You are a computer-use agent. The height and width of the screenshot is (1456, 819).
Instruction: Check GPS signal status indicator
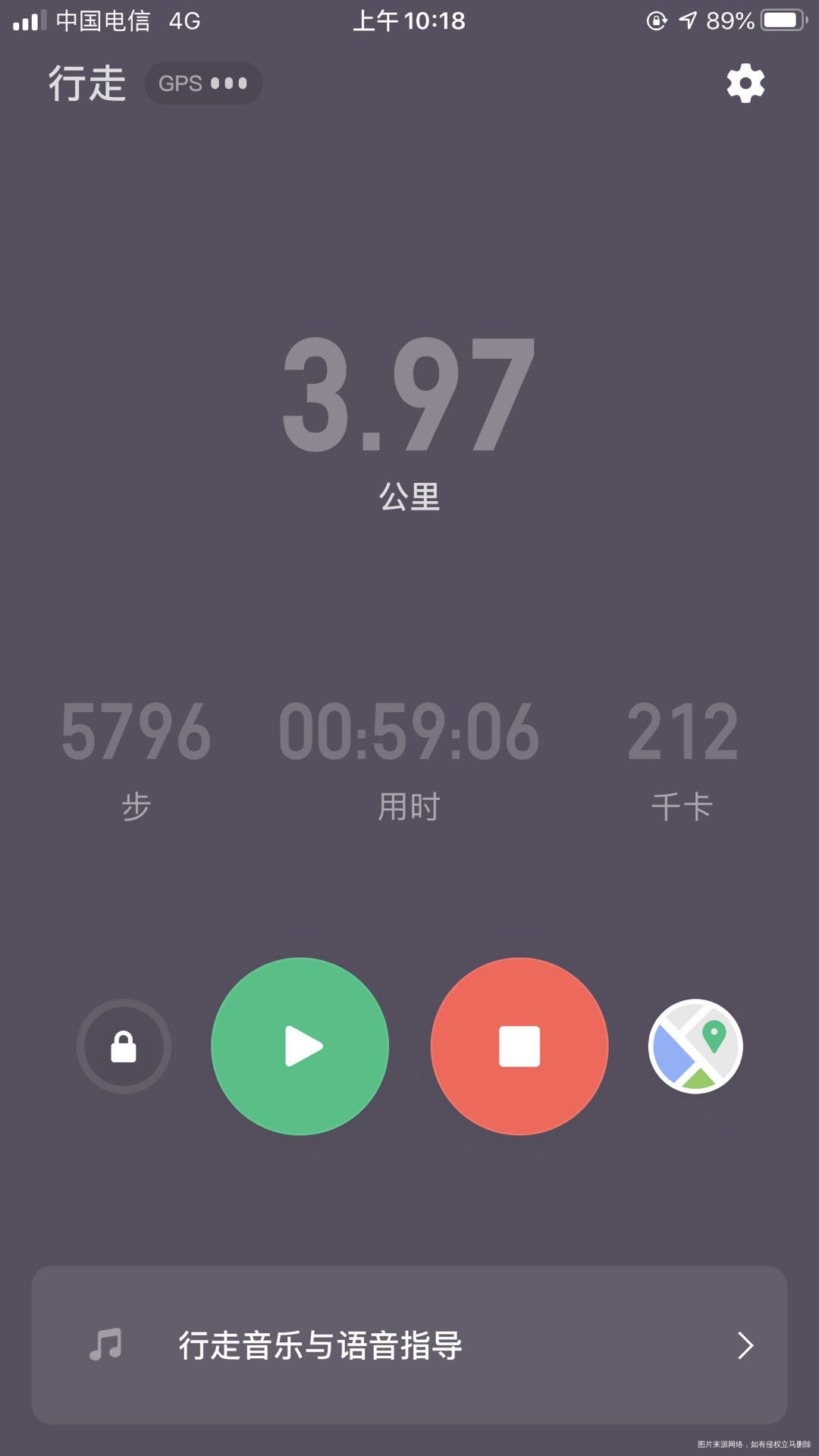click(x=203, y=83)
